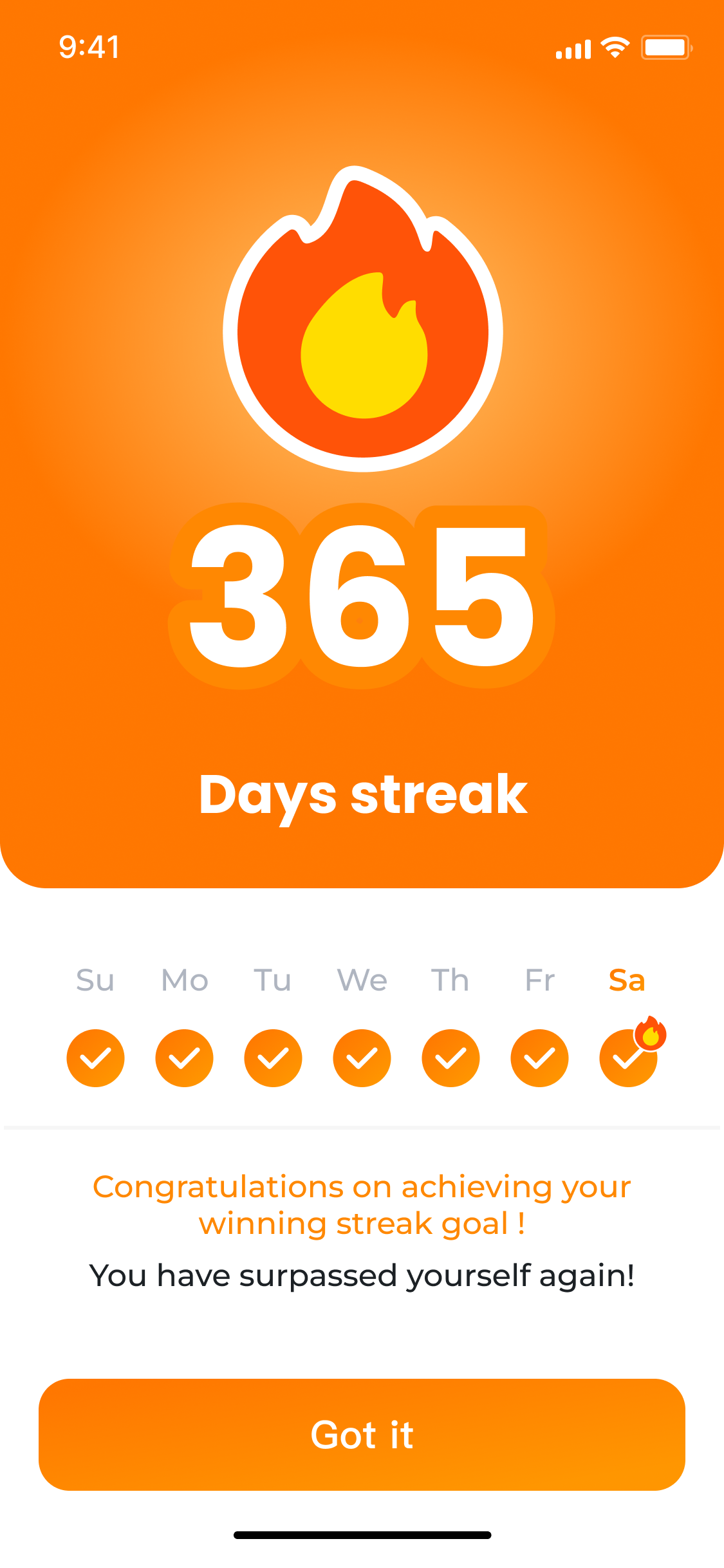
Task: Select the Thursday checkmark icon
Action: (x=450, y=1058)
